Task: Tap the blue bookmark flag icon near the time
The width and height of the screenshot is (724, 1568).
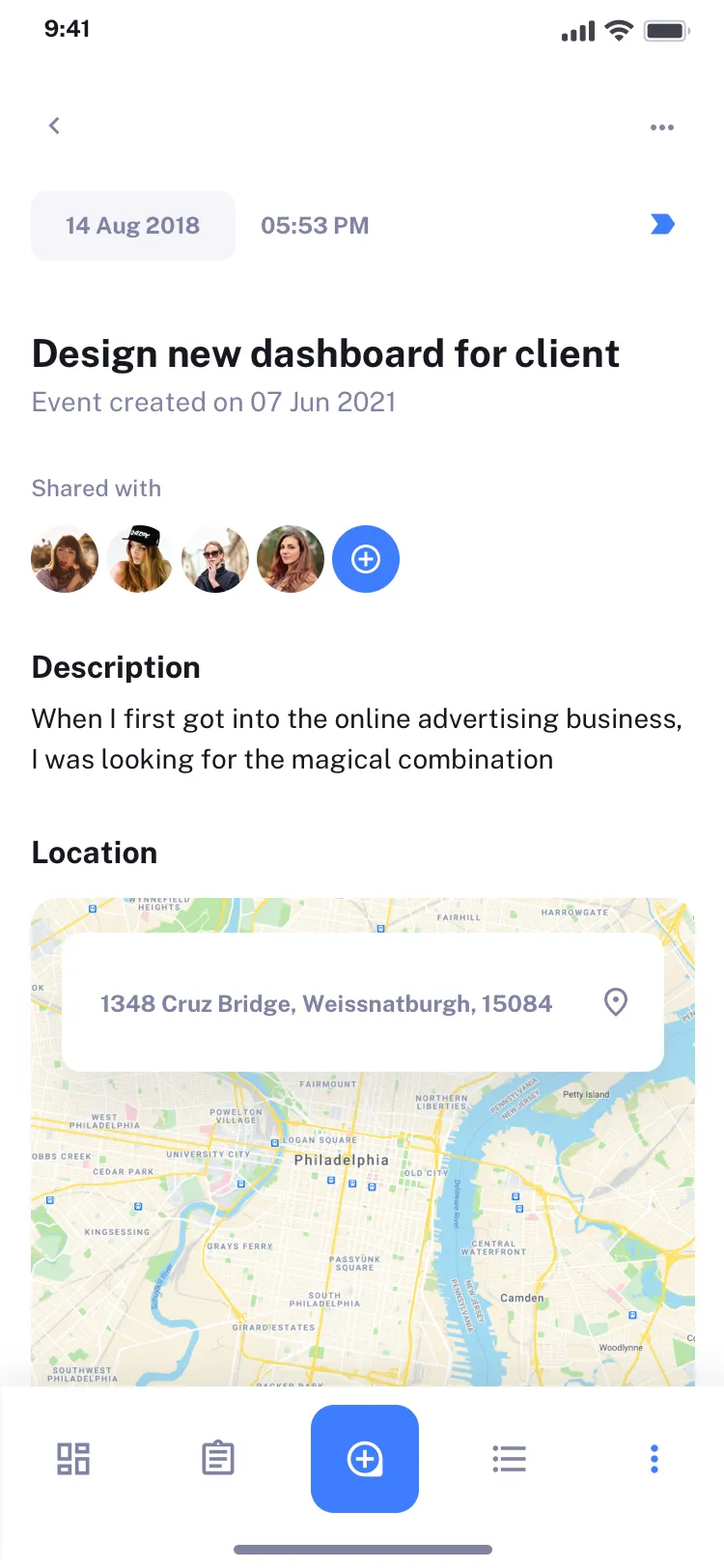Action: [x=662, y=224]
